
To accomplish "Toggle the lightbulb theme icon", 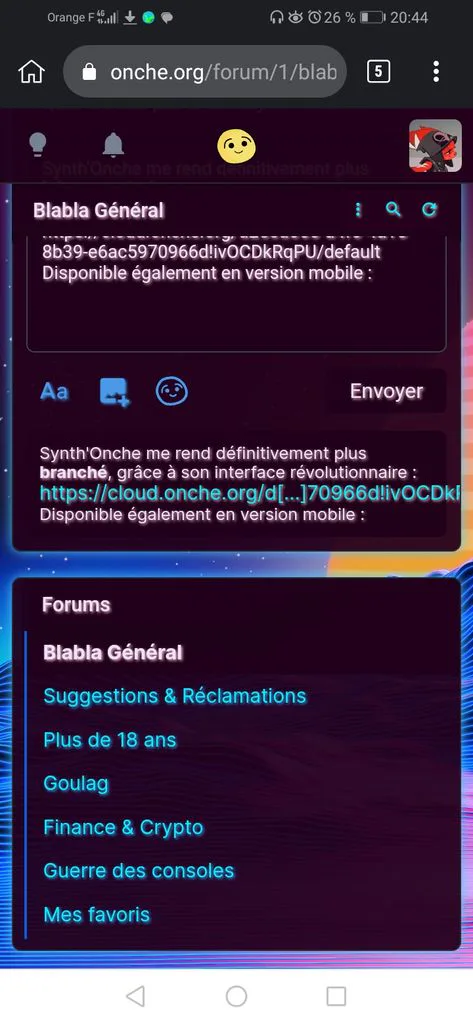I will tap(39, 144).
